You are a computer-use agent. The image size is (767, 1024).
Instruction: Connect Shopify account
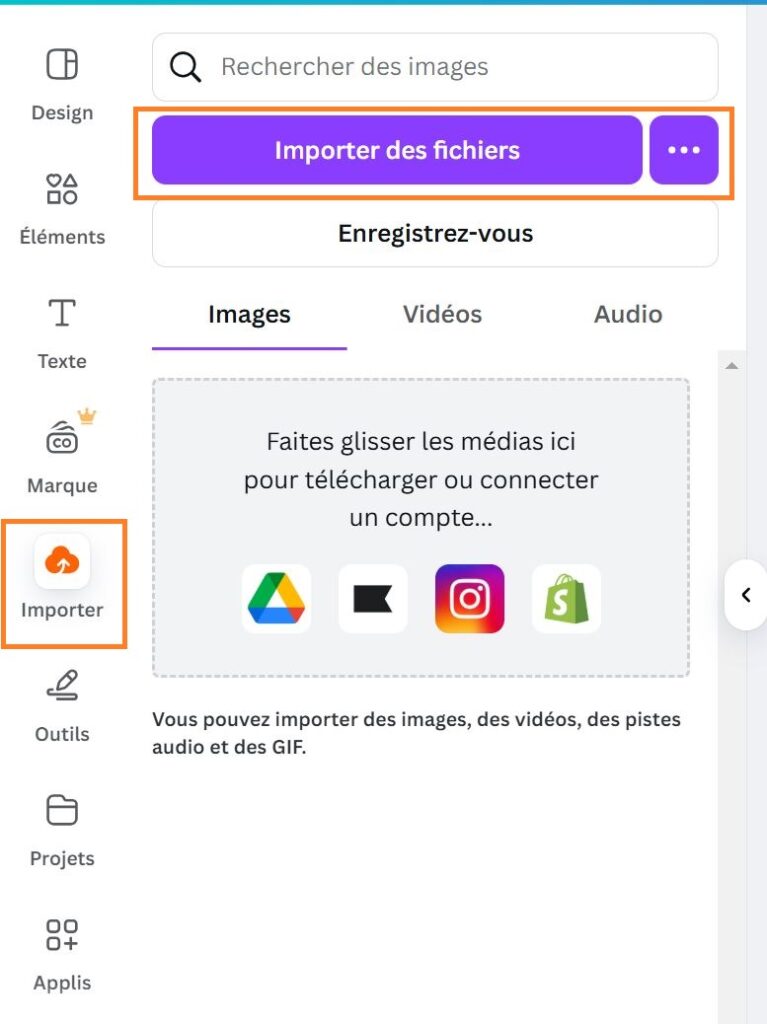point(566,599)
